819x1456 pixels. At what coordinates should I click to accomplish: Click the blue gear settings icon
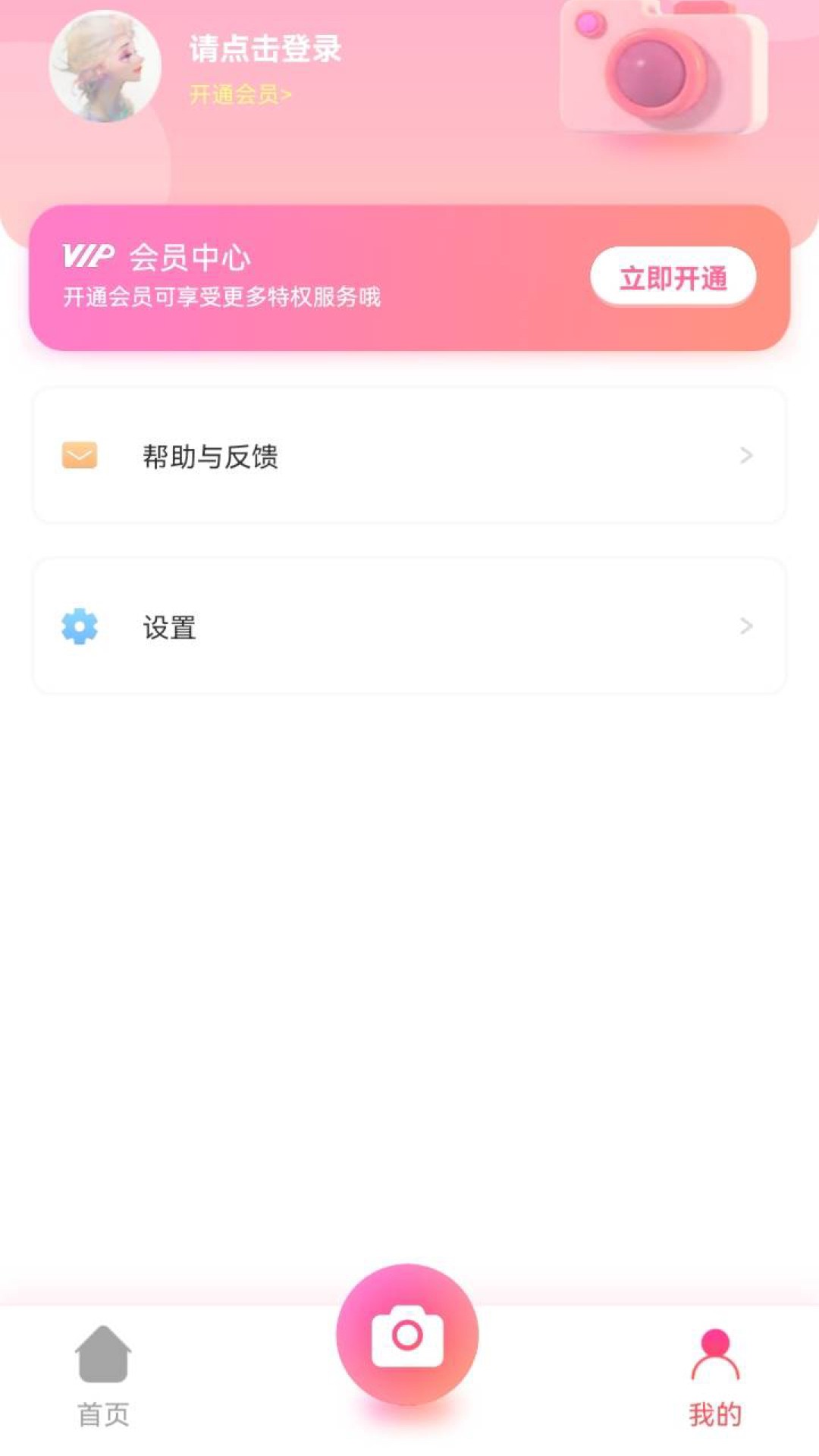coord(78,626)
